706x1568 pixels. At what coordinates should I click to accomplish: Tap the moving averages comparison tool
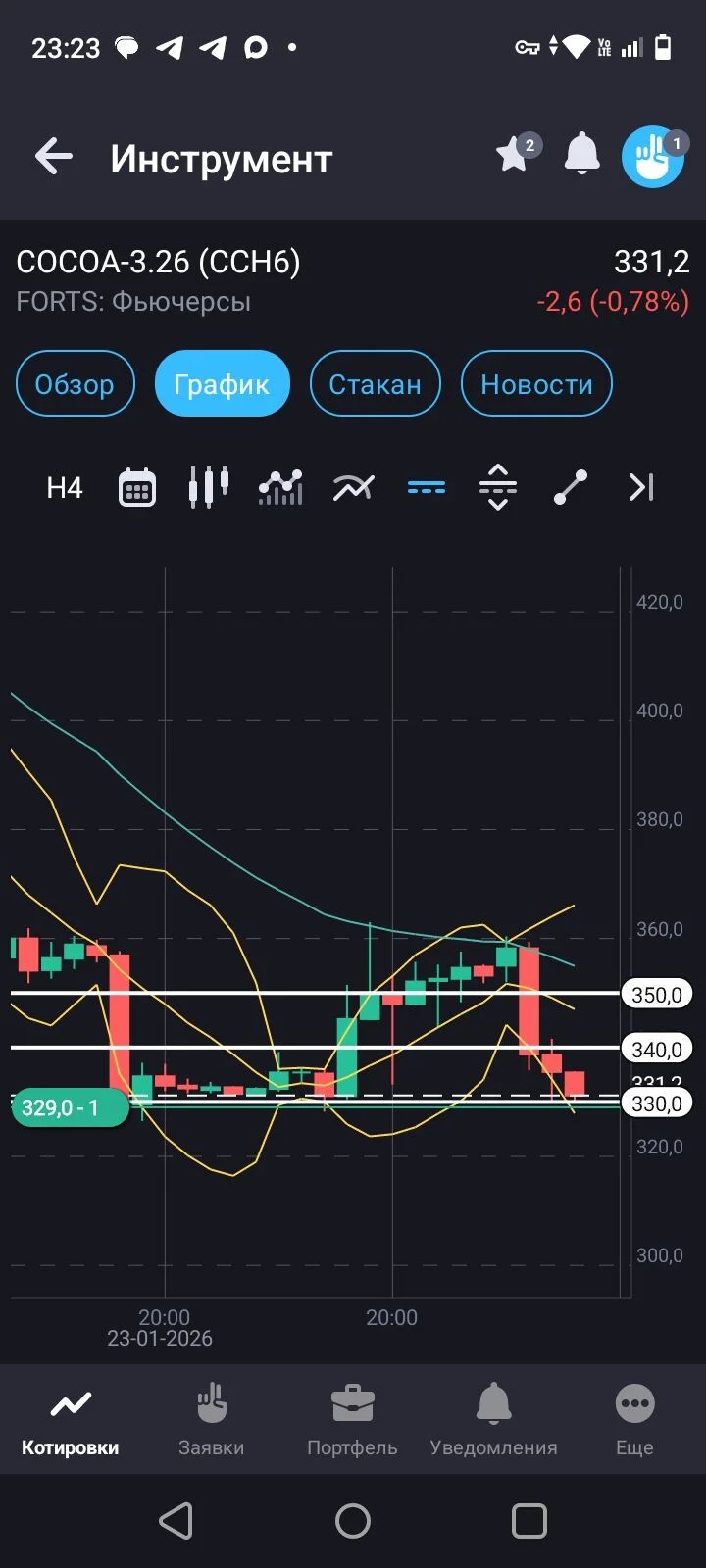coord(353,487)
